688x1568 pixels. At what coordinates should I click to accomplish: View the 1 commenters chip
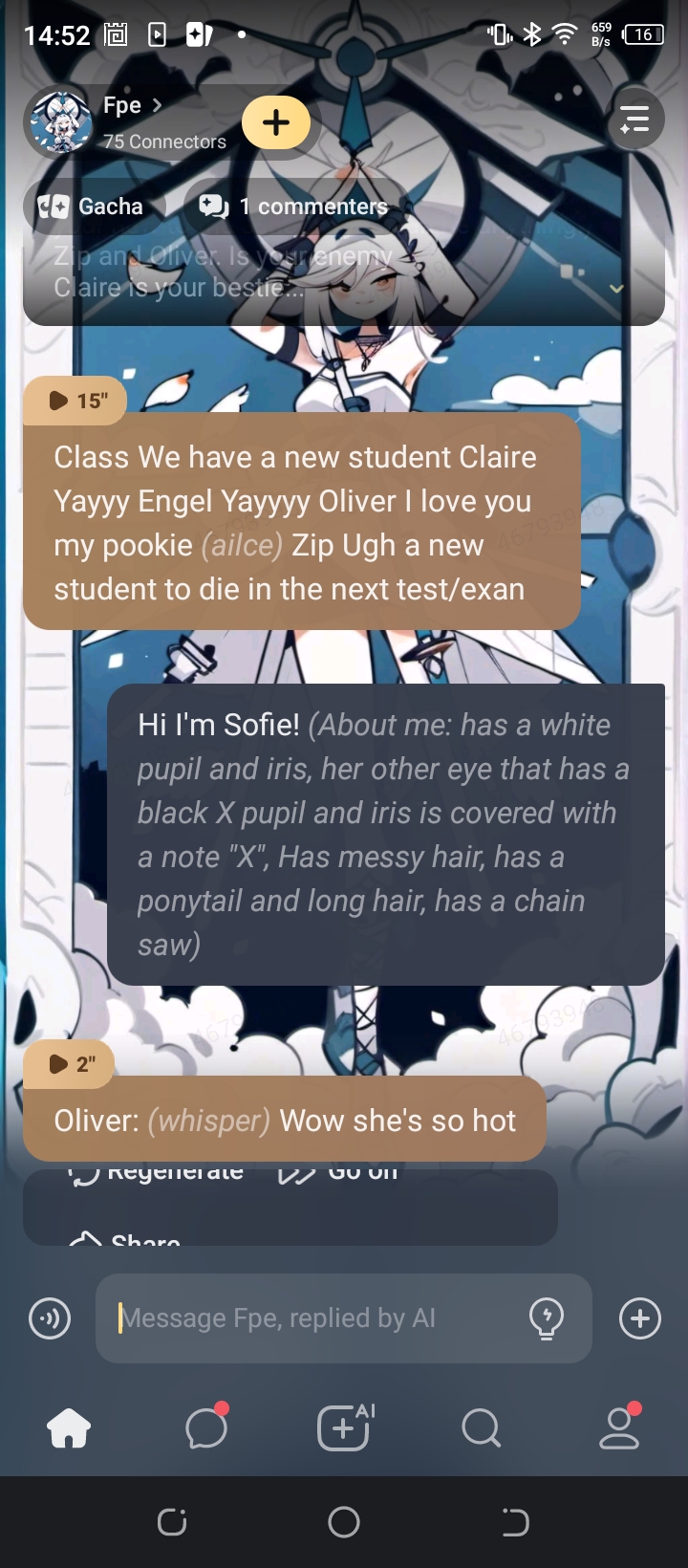pyautogui.click(x=294, y=207)
